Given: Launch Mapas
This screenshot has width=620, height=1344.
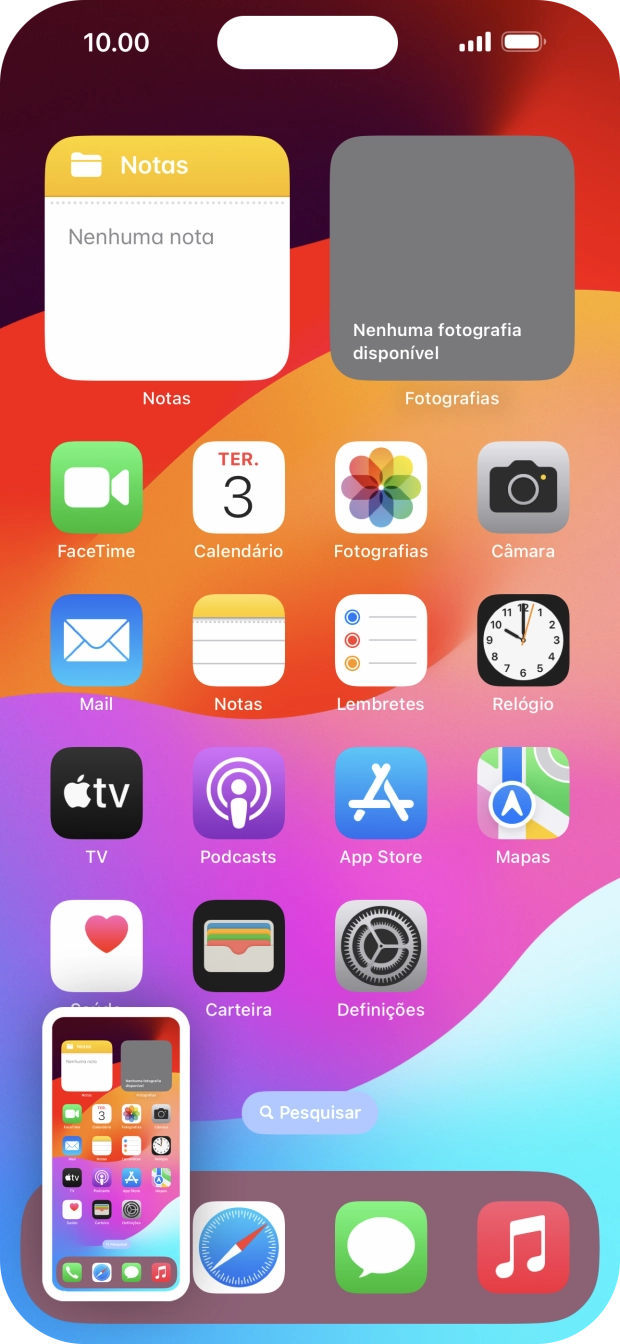Looking at the screenshot, I should (523, 793).
